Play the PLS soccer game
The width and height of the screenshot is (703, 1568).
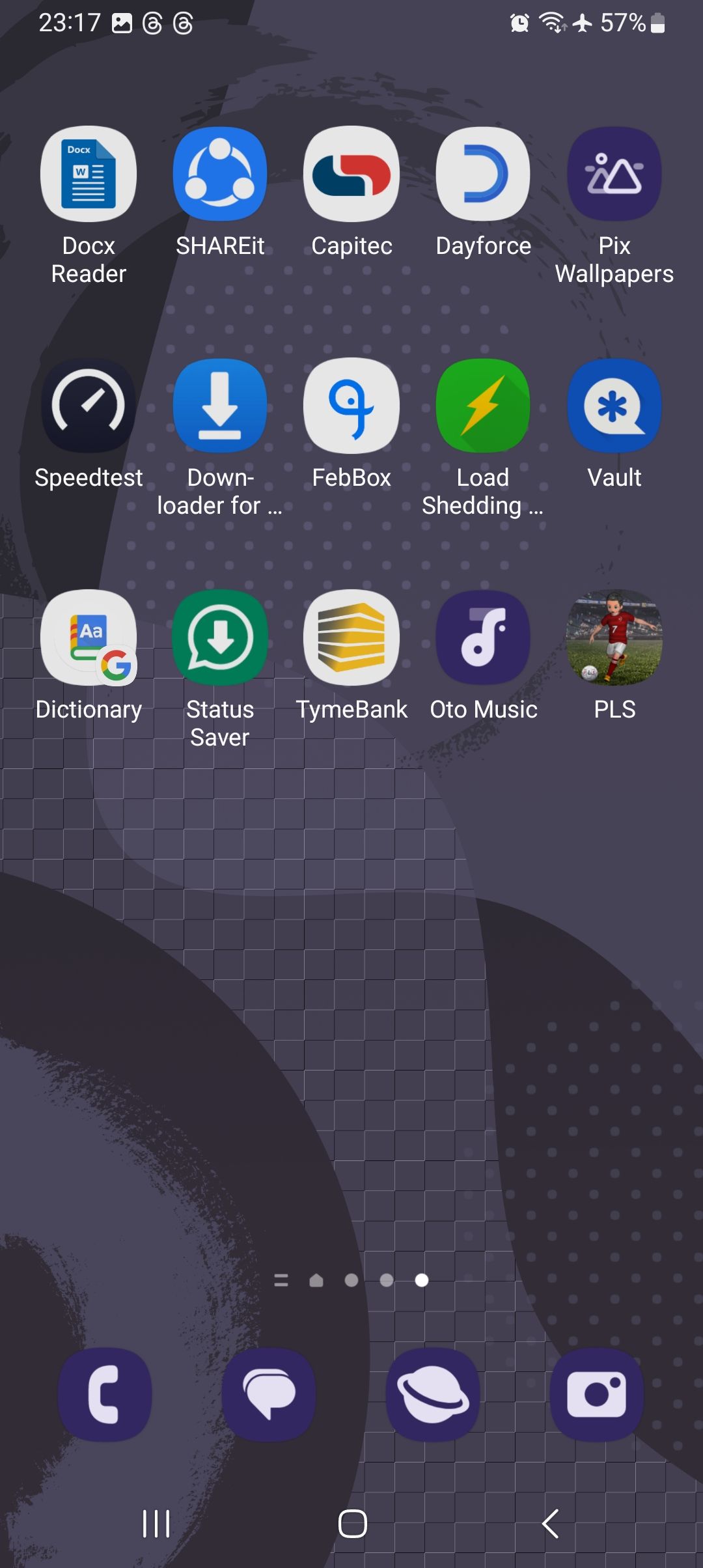(x=614, y=637)
